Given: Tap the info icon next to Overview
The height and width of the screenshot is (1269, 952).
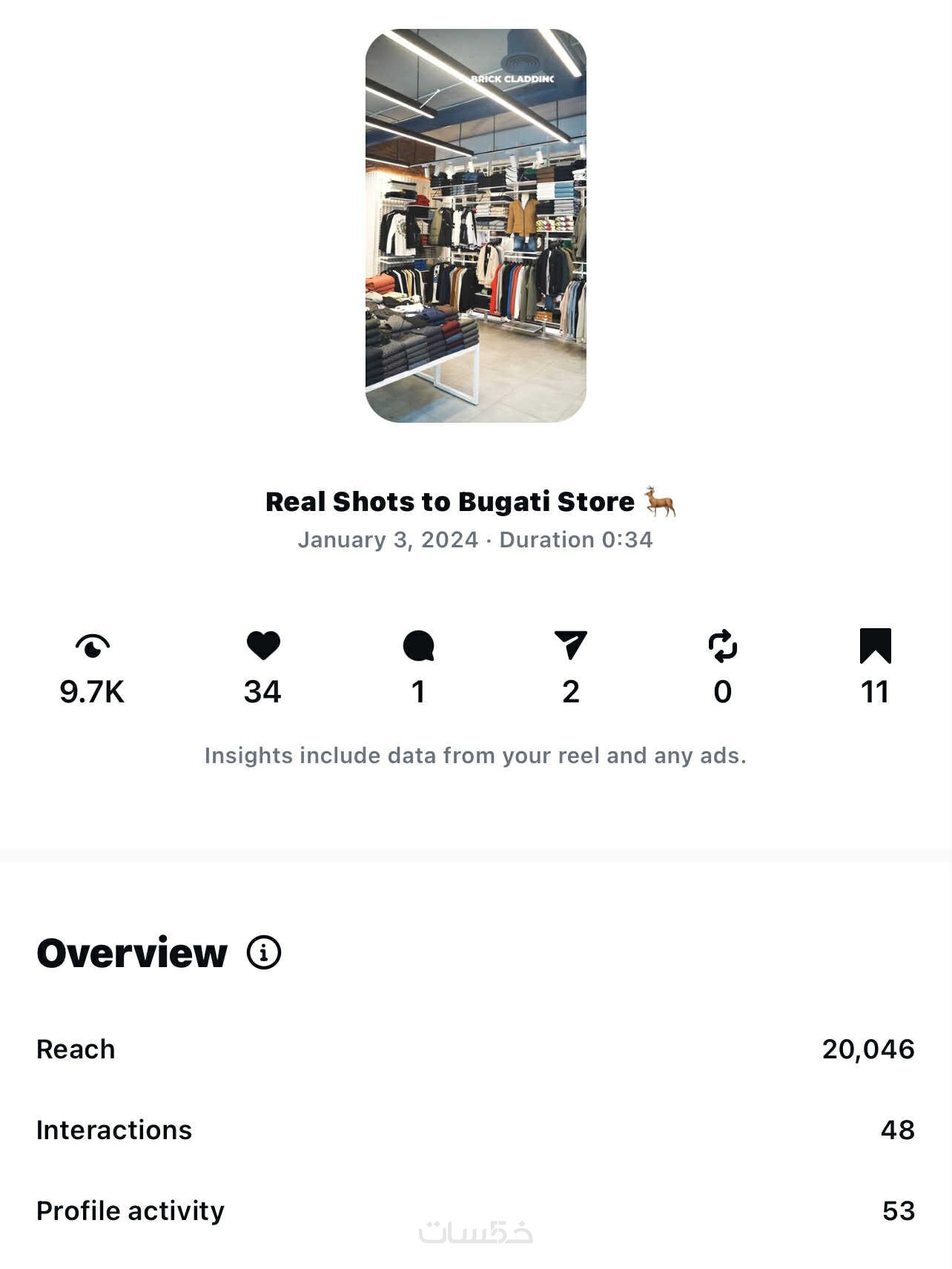Looking at the screenshot, I should click(264, 952).
